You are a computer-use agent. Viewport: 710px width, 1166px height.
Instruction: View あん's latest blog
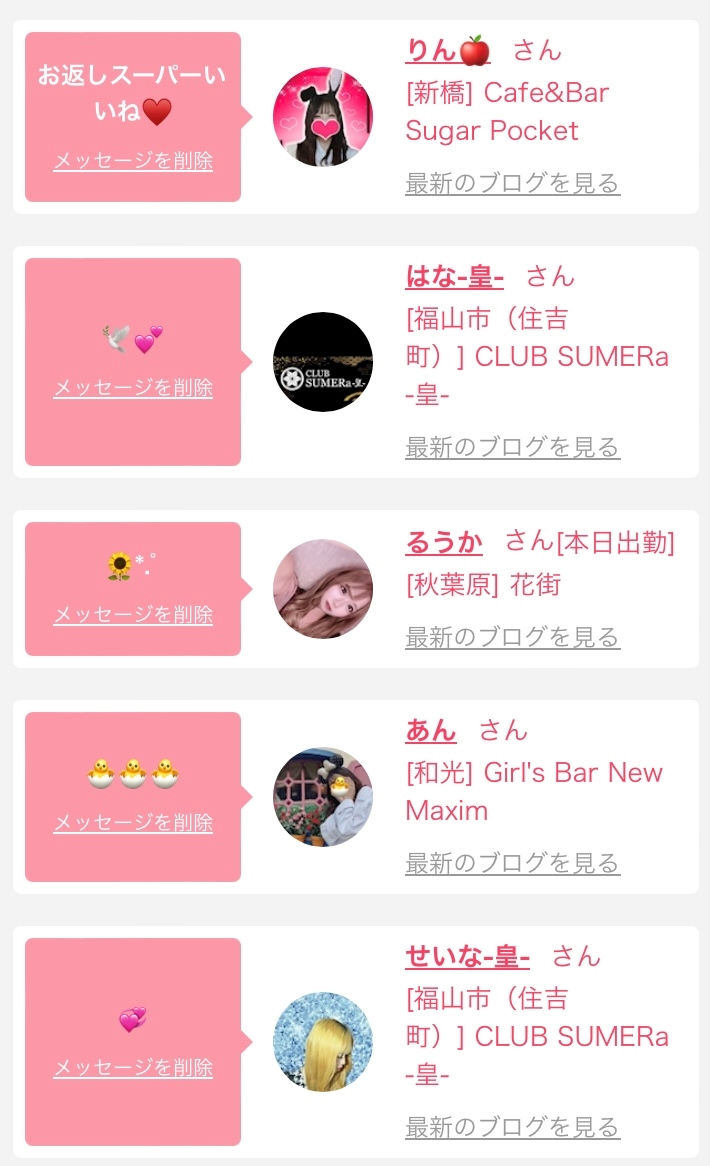[512, 864]
